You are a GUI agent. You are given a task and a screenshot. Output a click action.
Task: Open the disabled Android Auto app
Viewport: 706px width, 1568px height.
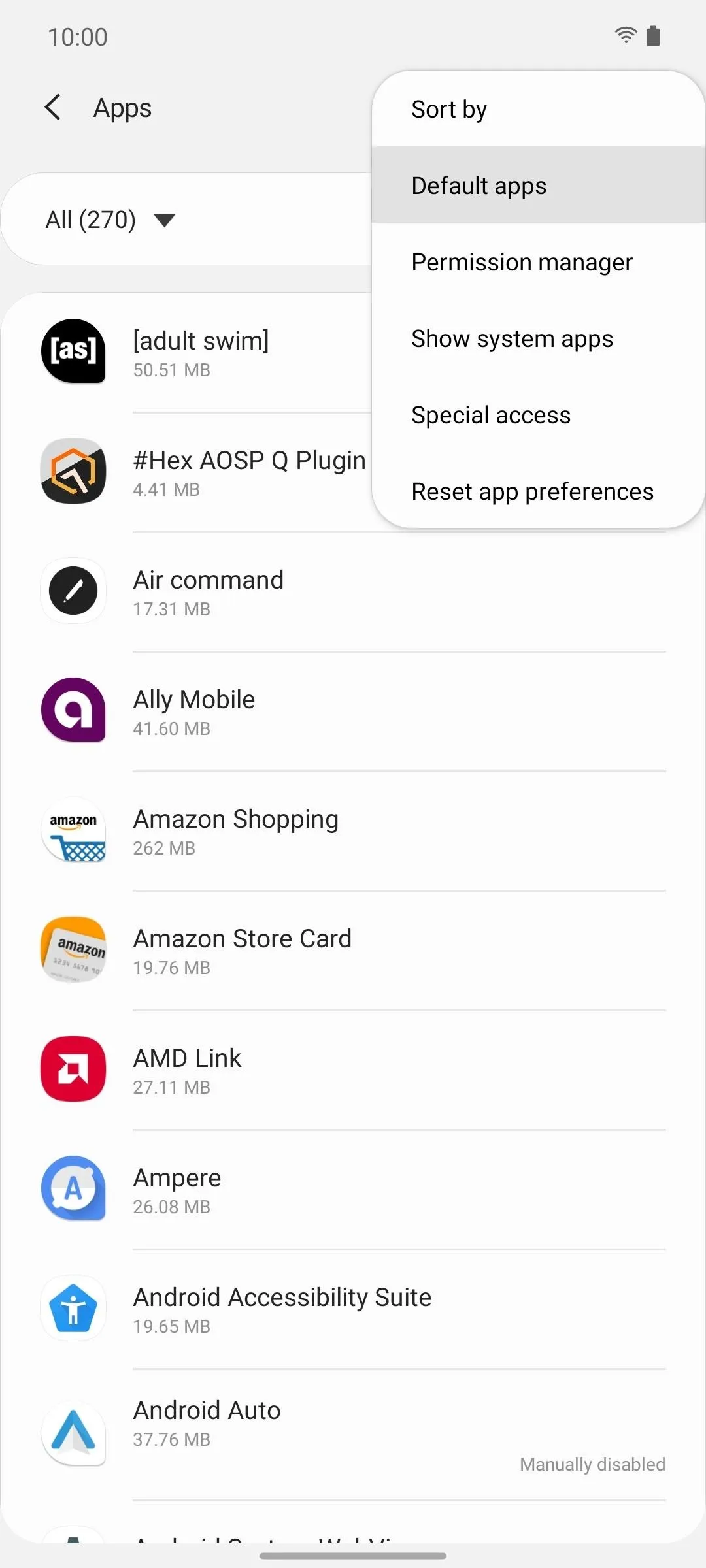353,1434
